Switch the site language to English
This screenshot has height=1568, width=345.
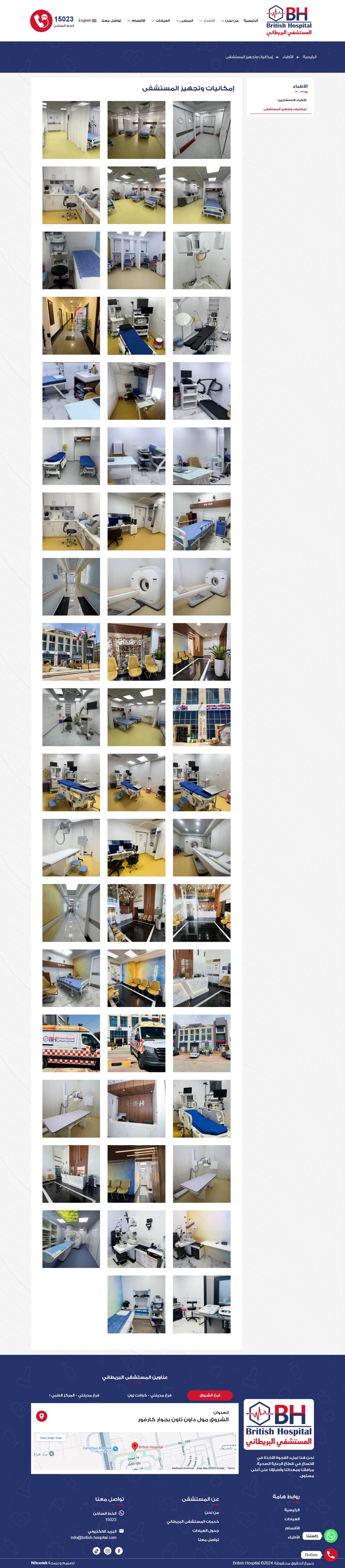pos(87,21)
